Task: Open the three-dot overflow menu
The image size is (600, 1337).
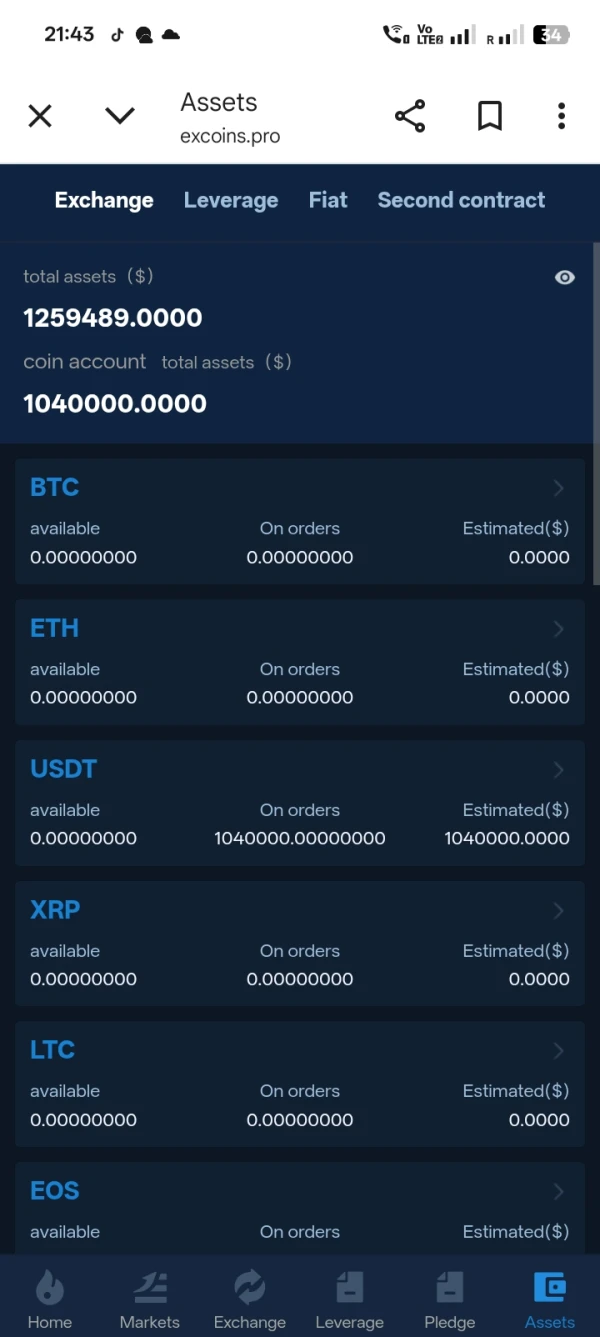Action: pos(561,116)
